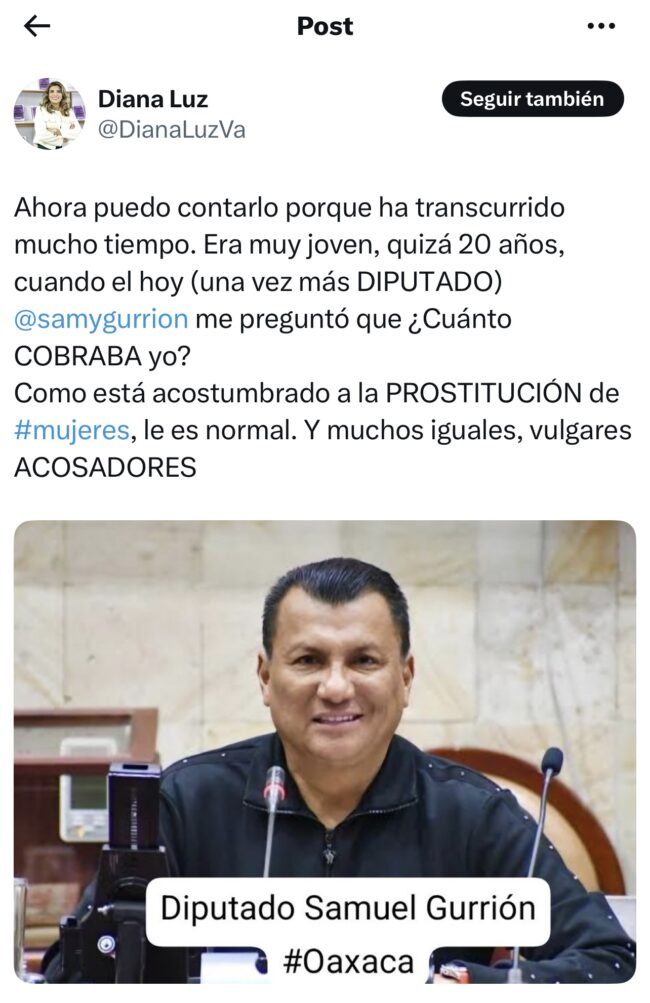Open the Diana Luz profile name
The width and height of the screenshot is (650, 1003).
[152, 99]
